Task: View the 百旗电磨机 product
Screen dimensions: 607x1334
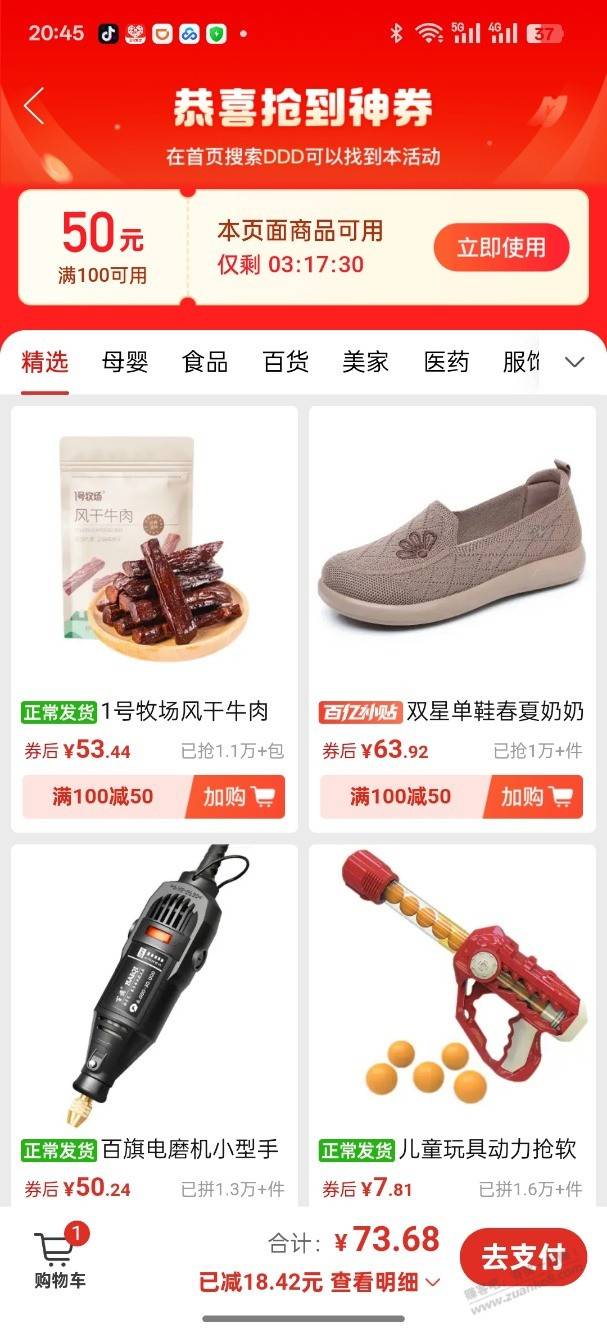Action: tap(154, 1000)
